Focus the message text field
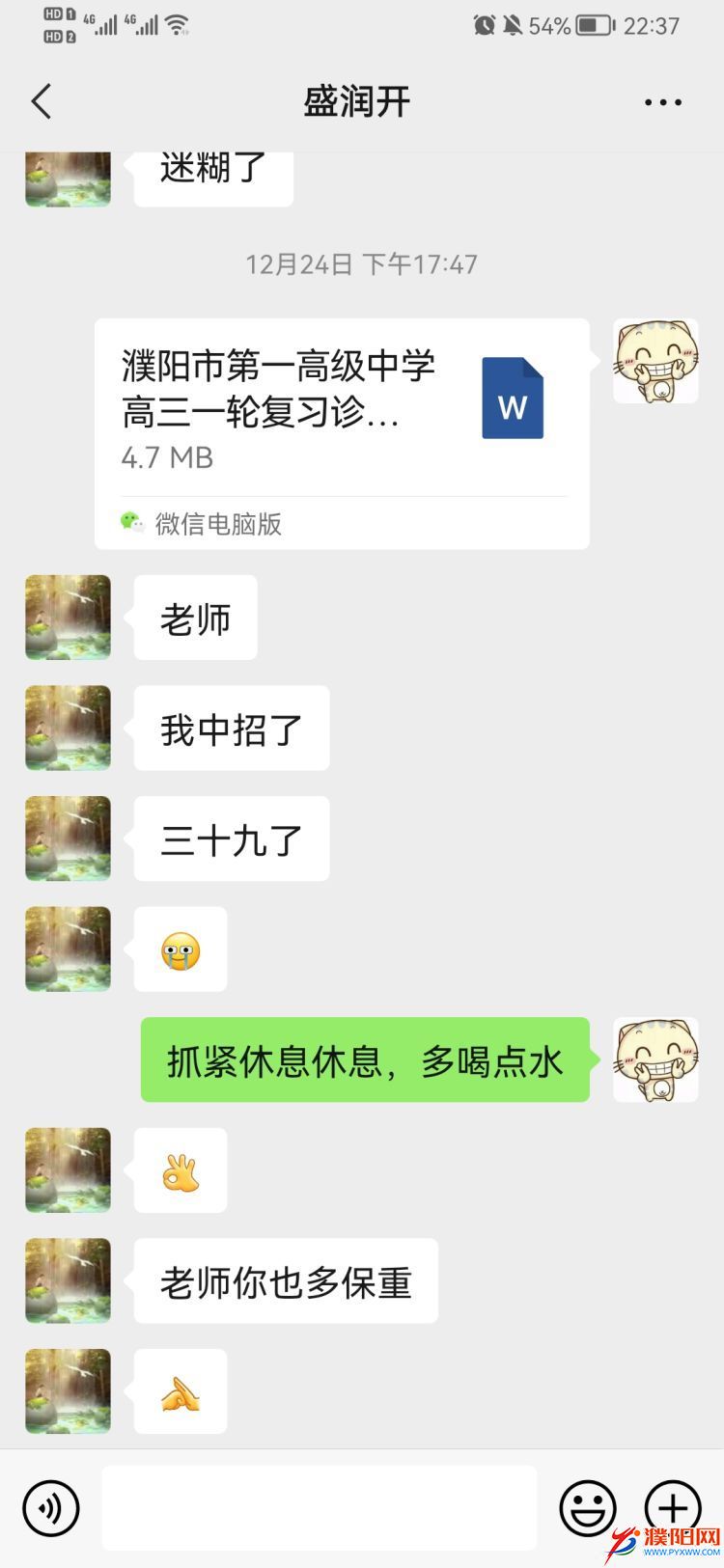The image size is (724, 1568). [319, 1507]
